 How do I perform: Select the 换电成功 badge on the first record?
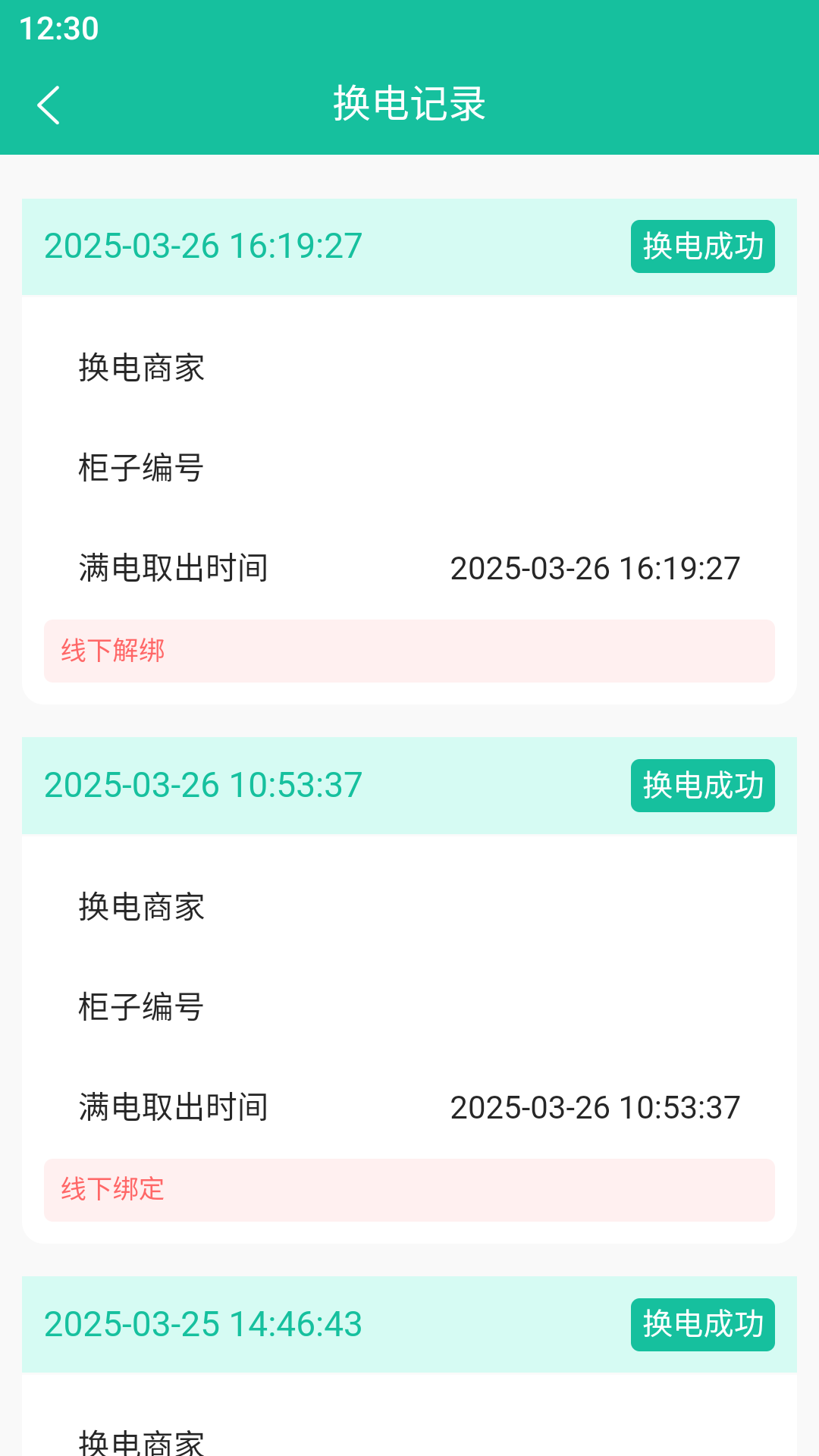pos(701,245)
